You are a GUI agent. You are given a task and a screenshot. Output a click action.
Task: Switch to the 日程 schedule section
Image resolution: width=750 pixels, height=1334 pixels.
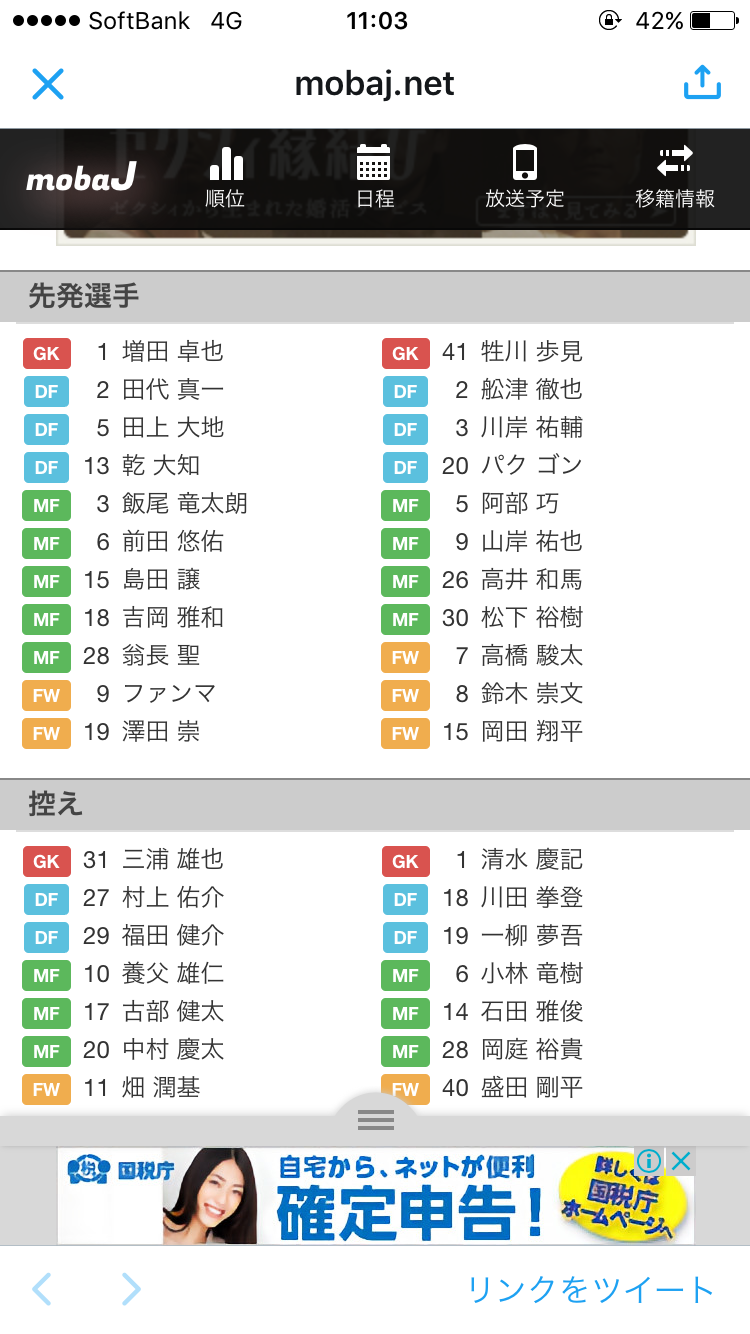click(375, 178)
